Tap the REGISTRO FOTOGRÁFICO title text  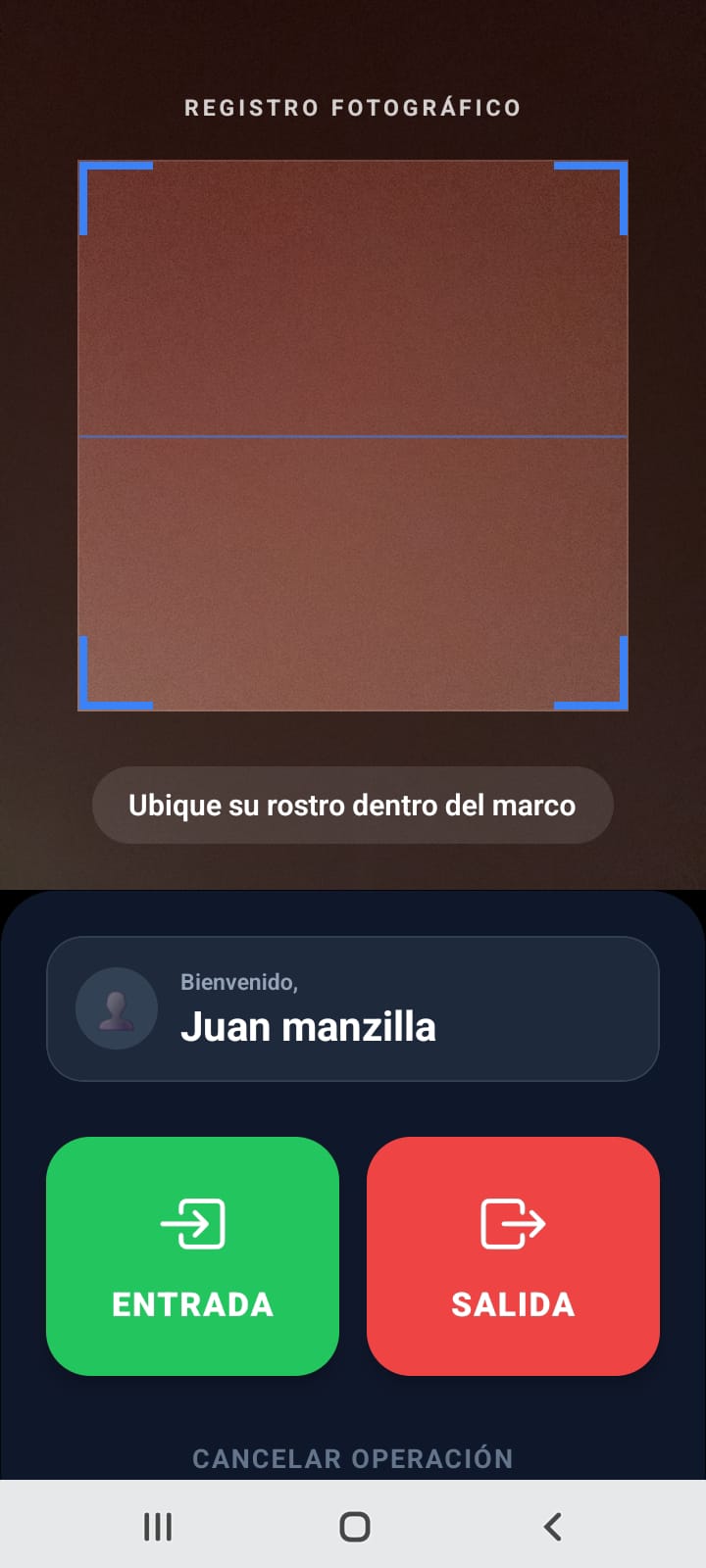[x=353, y=108]
